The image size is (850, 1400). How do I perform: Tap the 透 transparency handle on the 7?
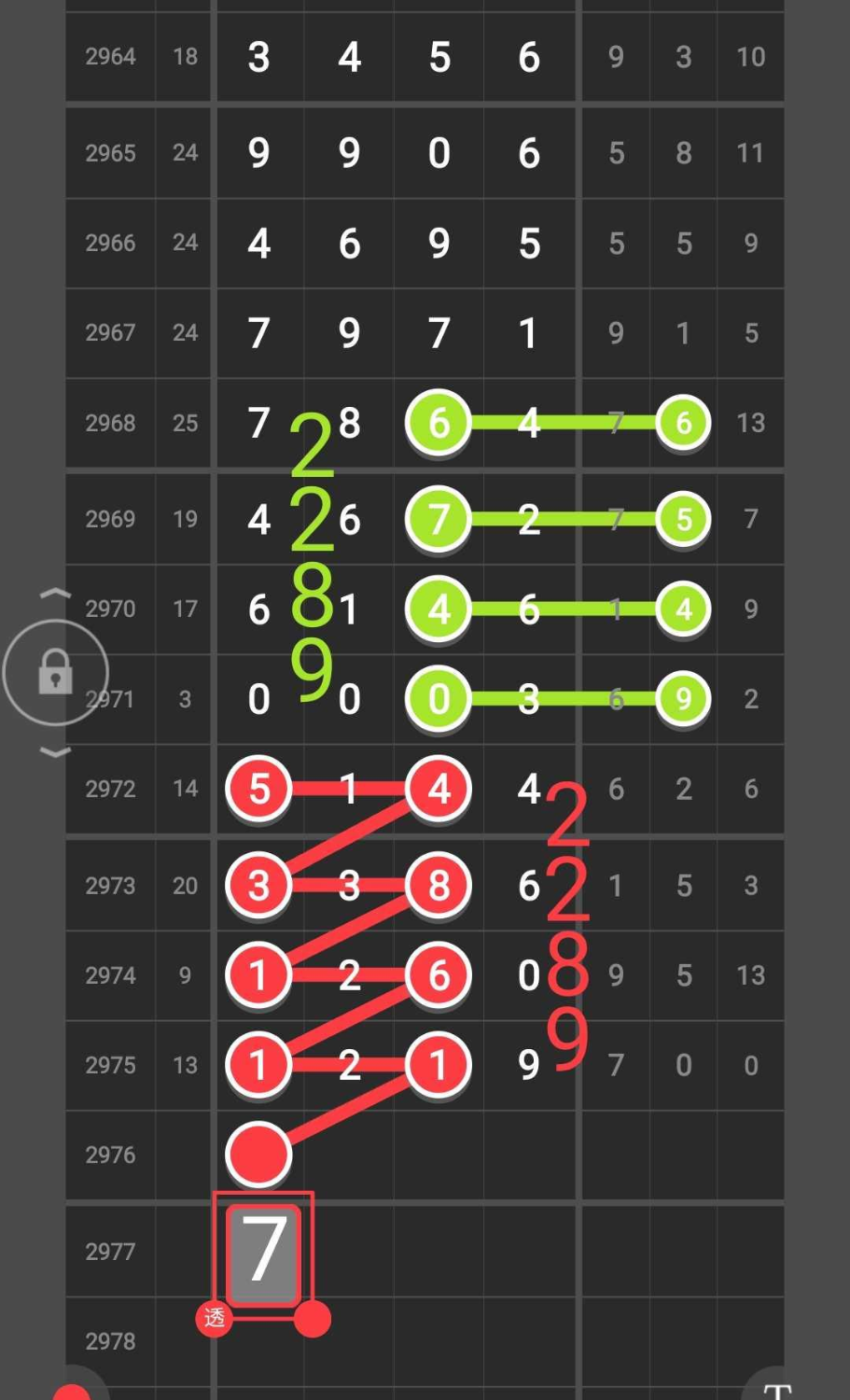(x=215, y=1318)
